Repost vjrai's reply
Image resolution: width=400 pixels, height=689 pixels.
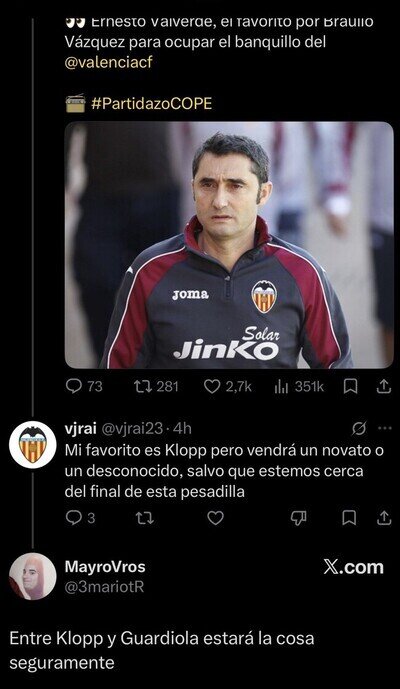click(144, 518)
